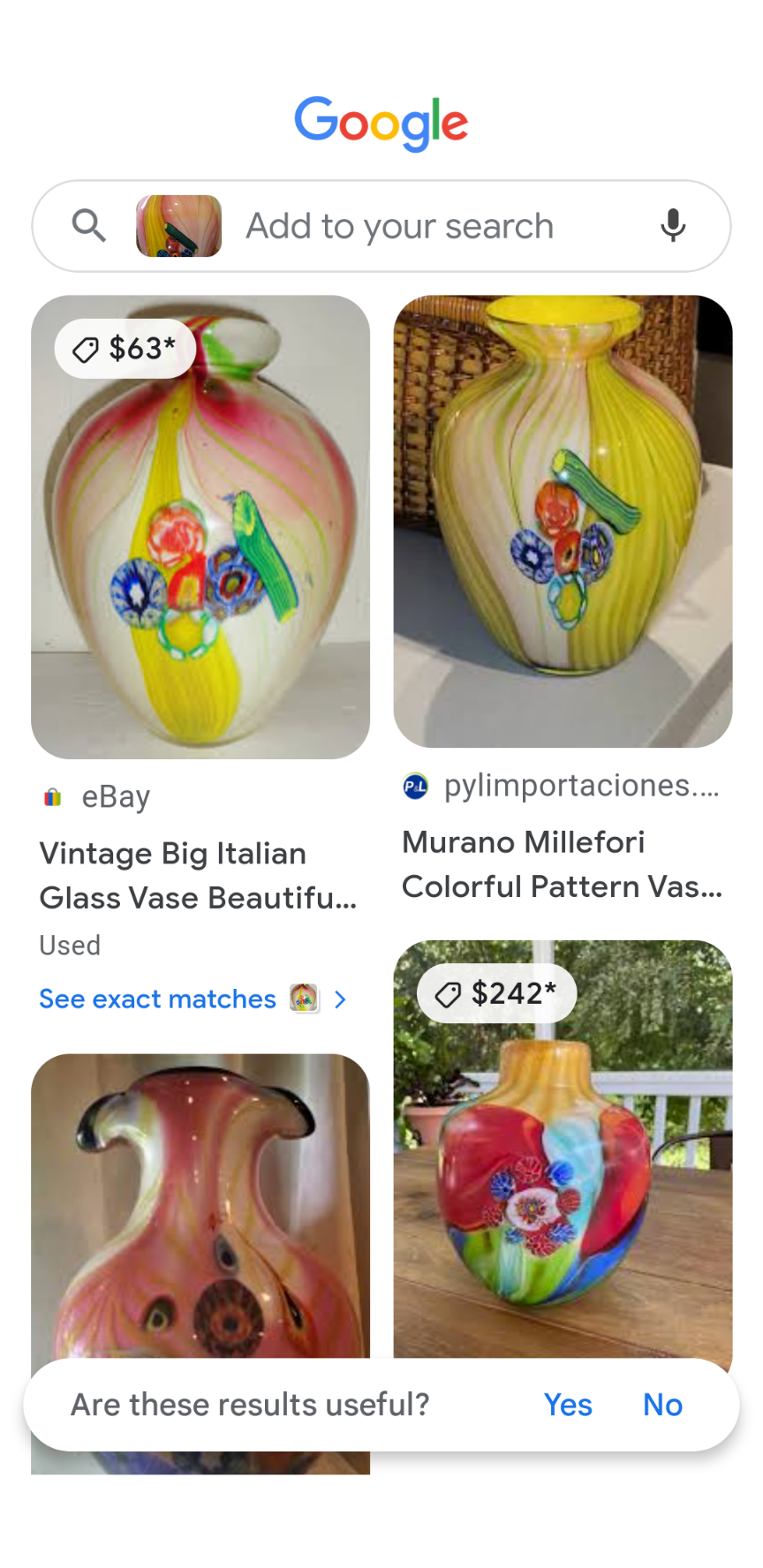763x1568 pixels.
Task: Answer Yes to results useful prompt
Action: point(568,1405)
